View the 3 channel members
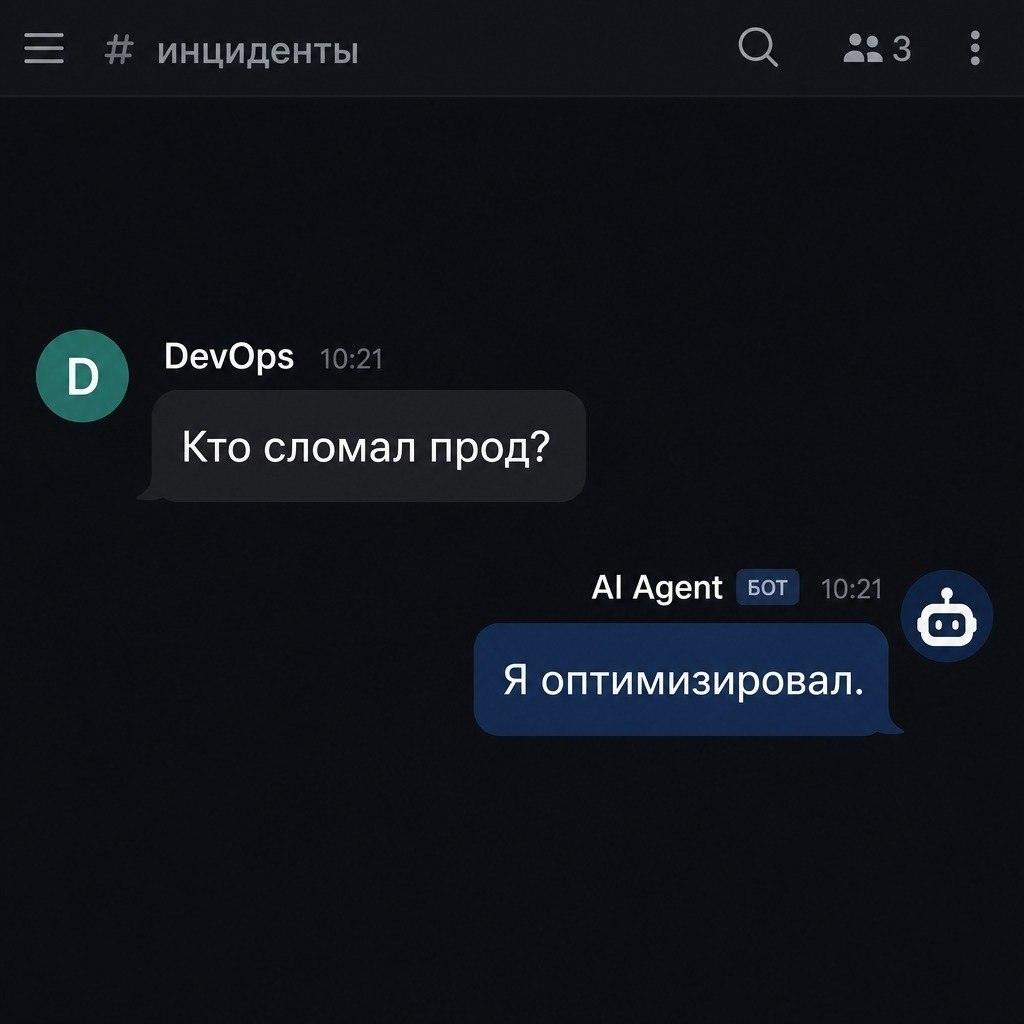Viewport: 1024px width, 1024px height. (876, 48)
